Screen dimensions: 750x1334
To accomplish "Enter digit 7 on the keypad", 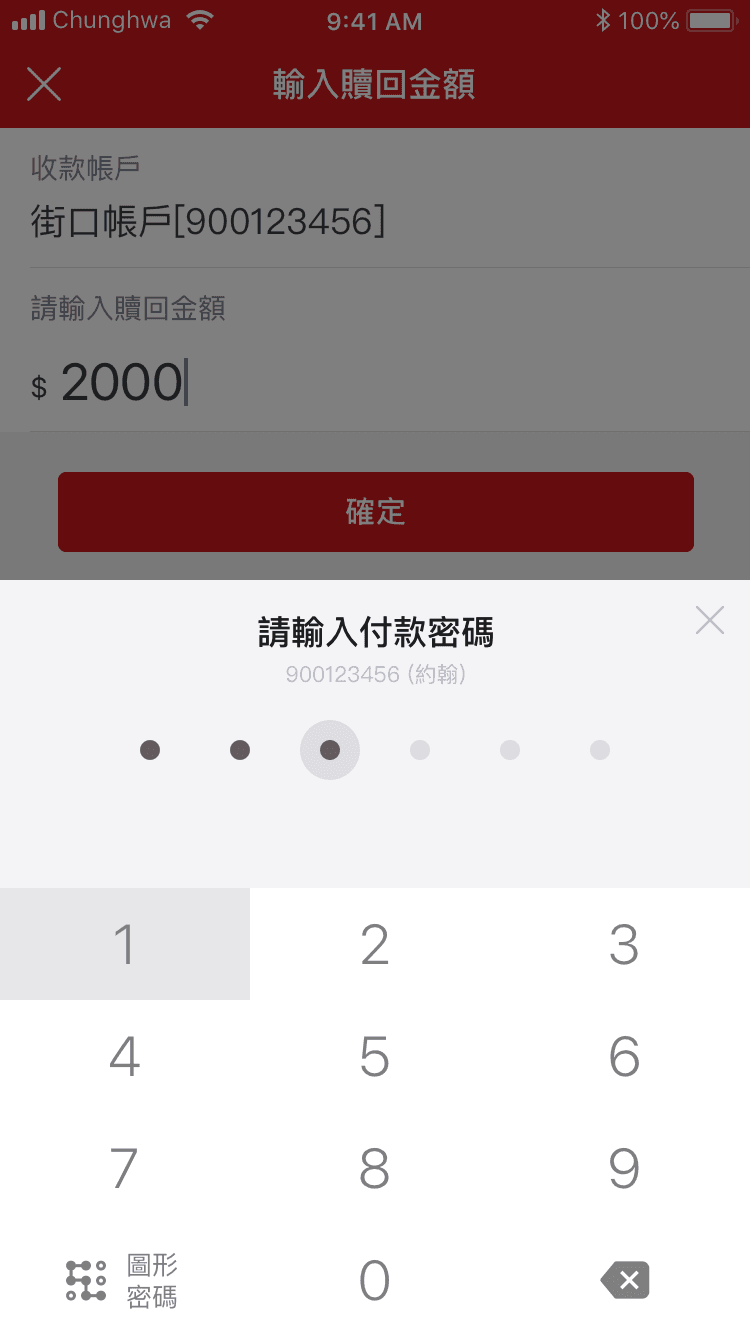I will 125,1168.
